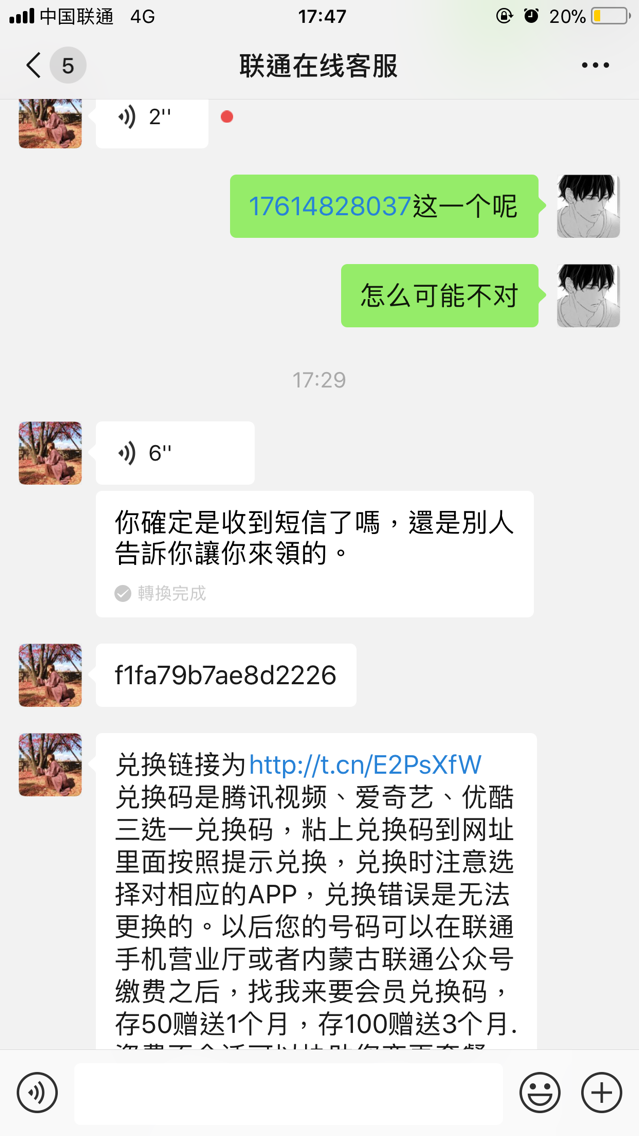639x1136 pixels.
Task: Open the chat overflow menu
Action: (x=595, y=66)
